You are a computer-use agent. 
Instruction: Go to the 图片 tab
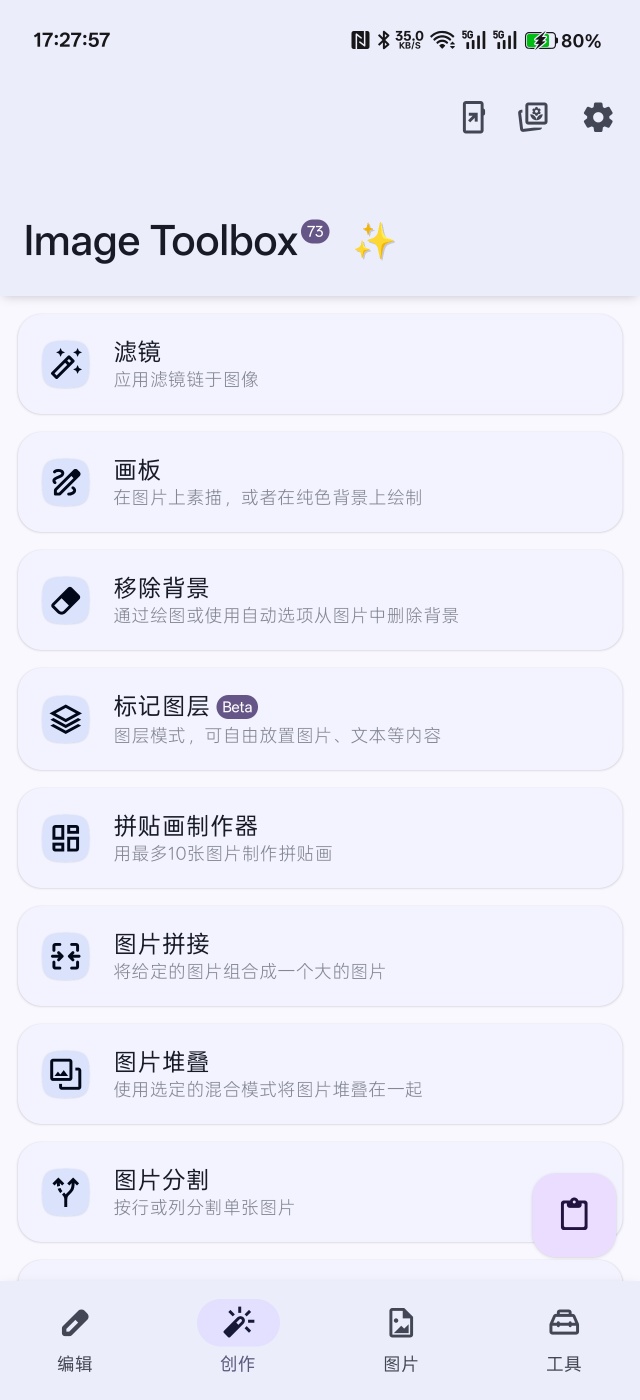tap(400, 1338)
